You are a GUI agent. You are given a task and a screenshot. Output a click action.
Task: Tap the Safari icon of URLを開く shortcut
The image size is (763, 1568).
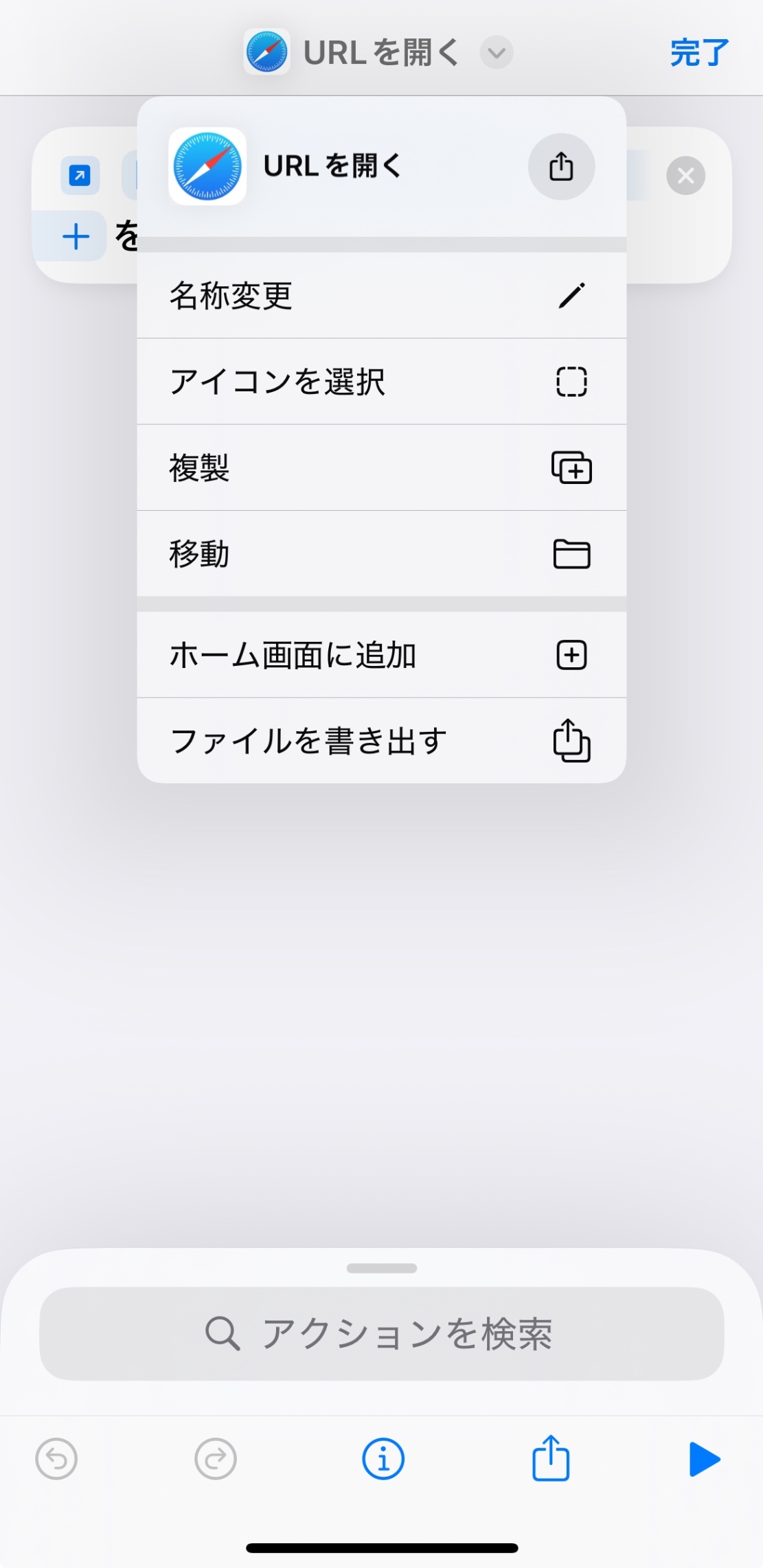(x=207, y=166)
